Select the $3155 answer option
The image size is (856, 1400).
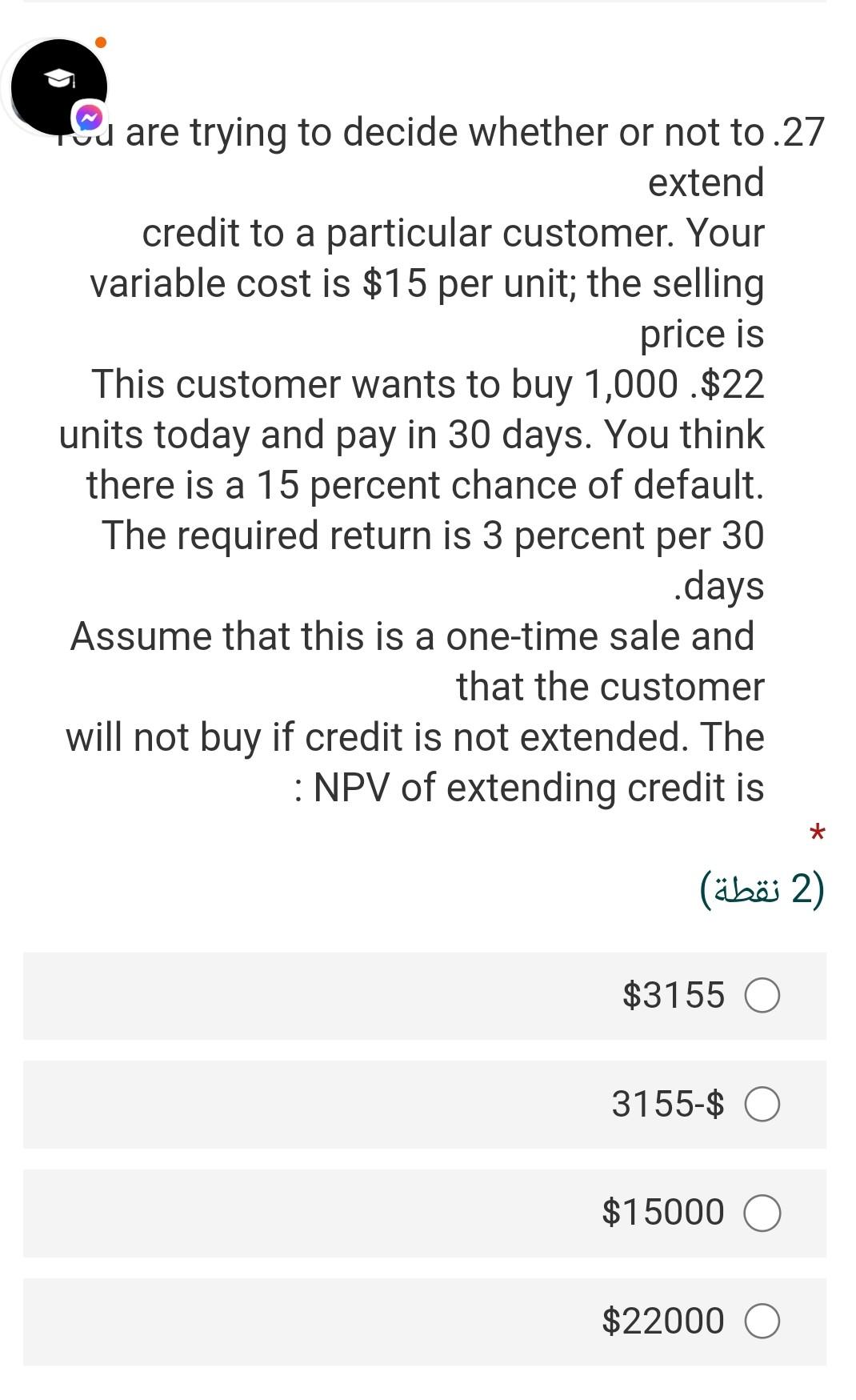click(x=762, y=996)
